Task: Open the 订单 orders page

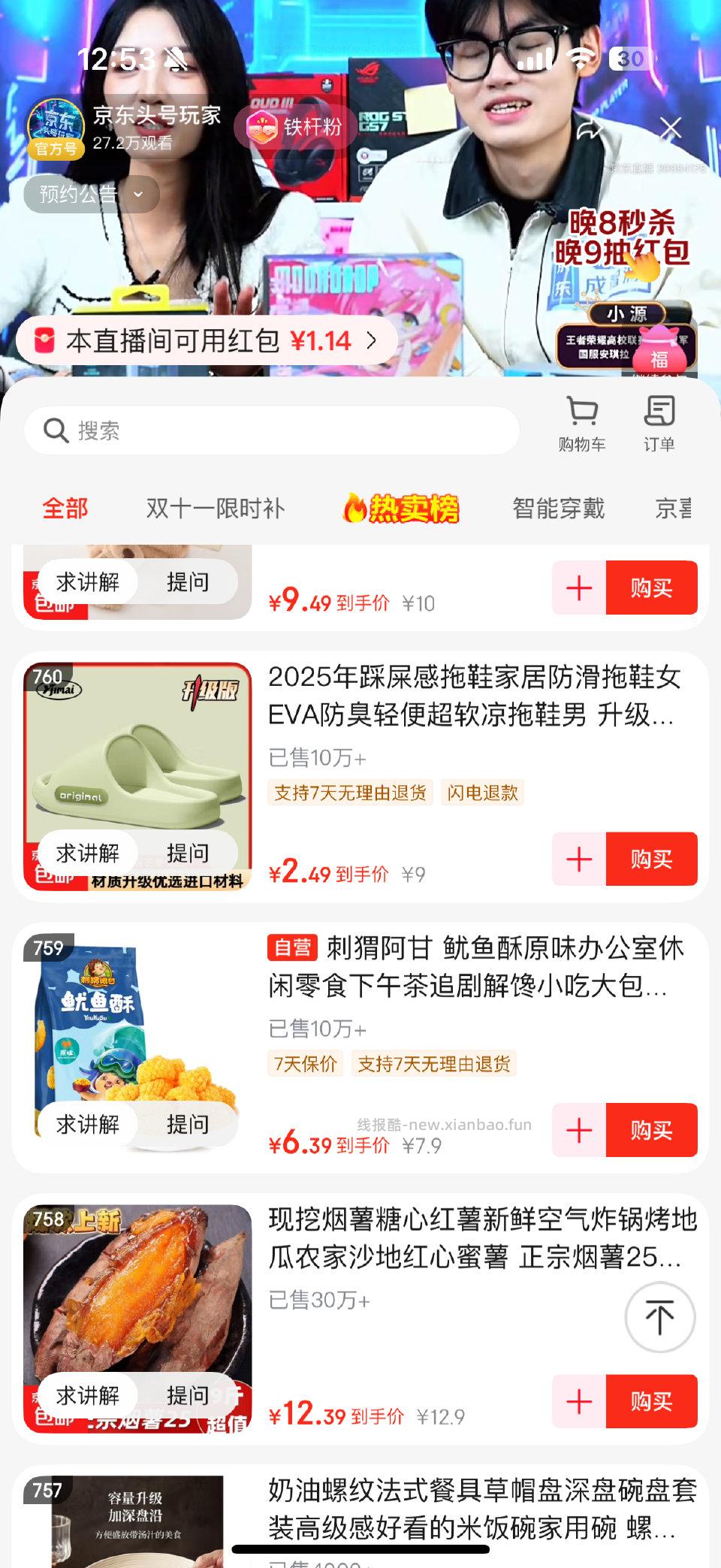Action: click(658, 423)
